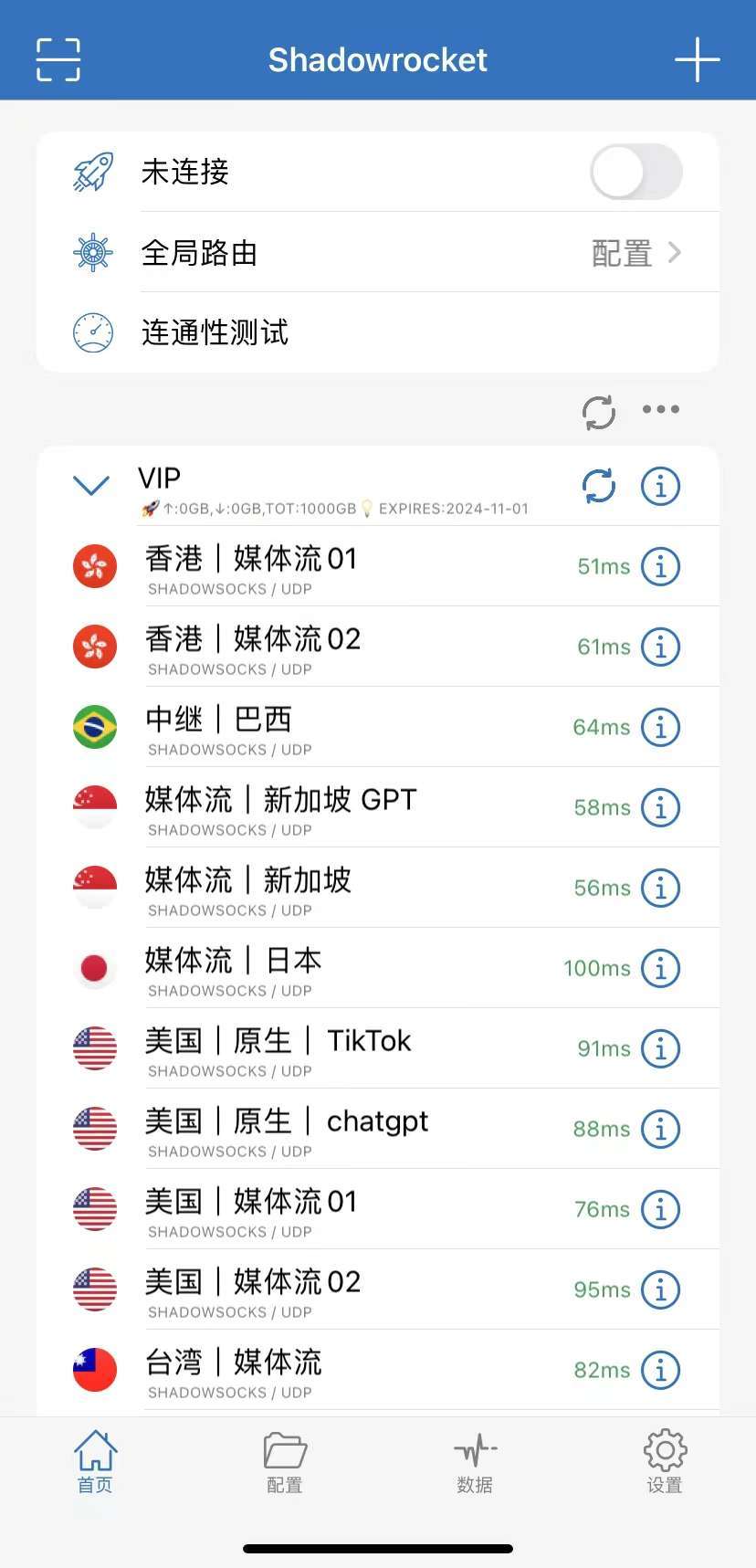
Task: Open the 设置 settings tab
Action: (x=665, y=1463)
